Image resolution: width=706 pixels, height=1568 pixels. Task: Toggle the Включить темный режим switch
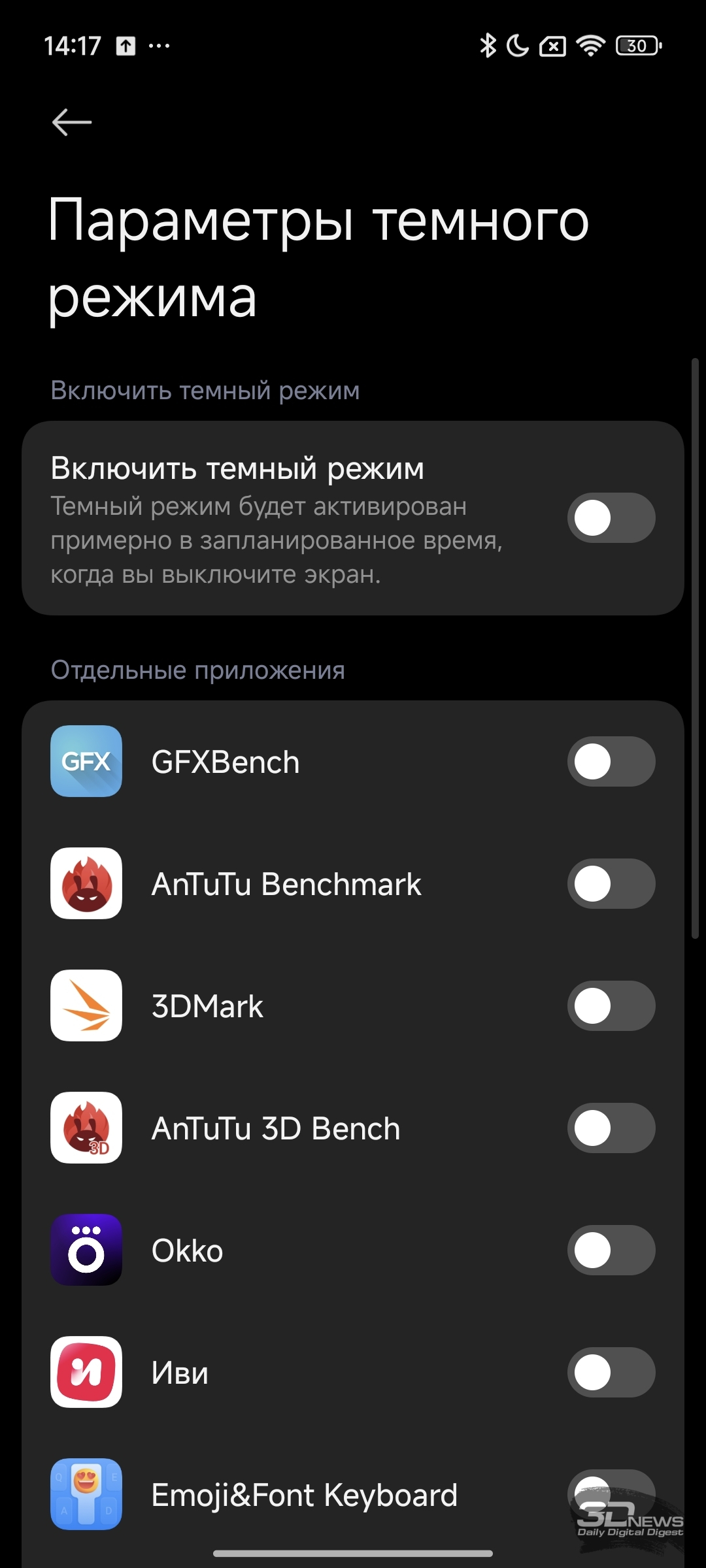pyautogui.click(x=611, y=517)
